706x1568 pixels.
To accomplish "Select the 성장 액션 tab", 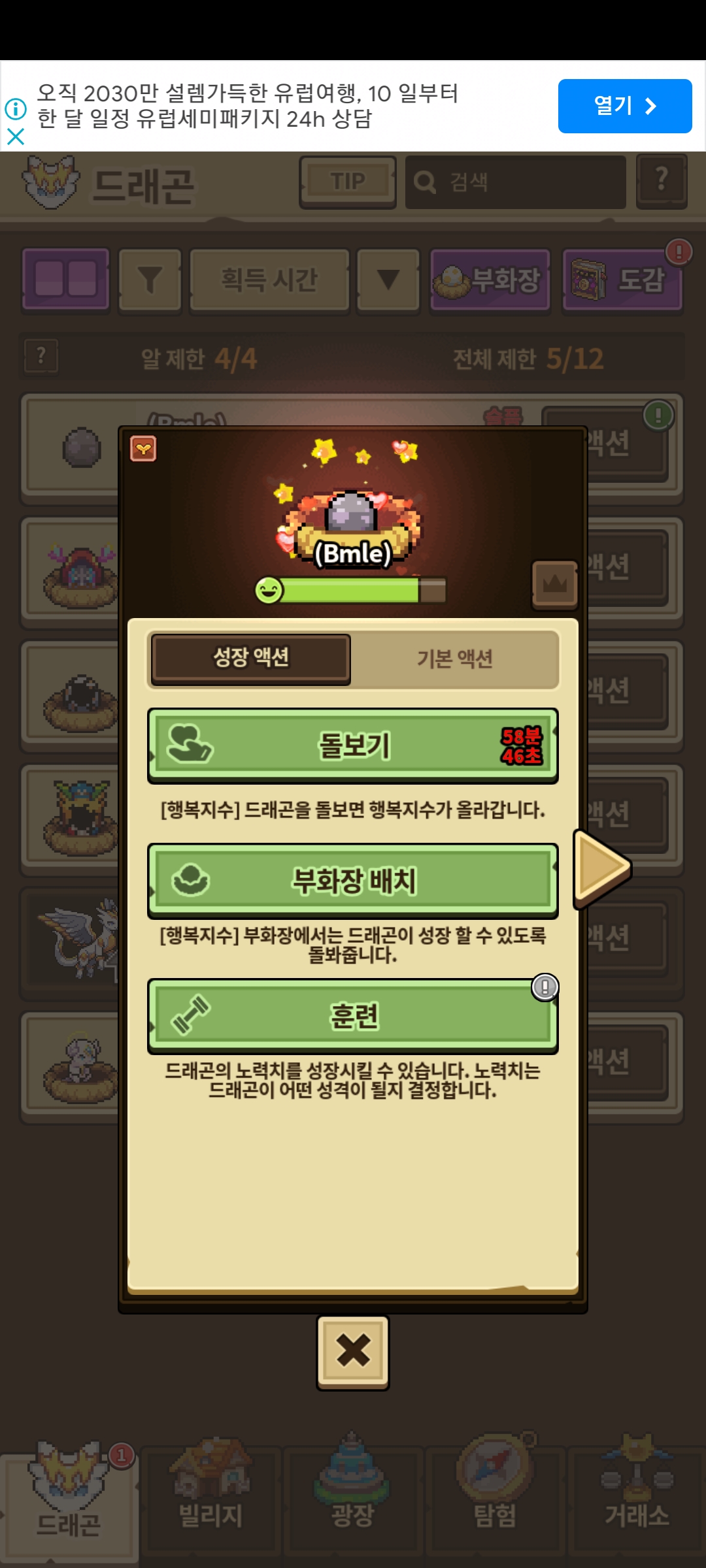I will click(251, 659).
